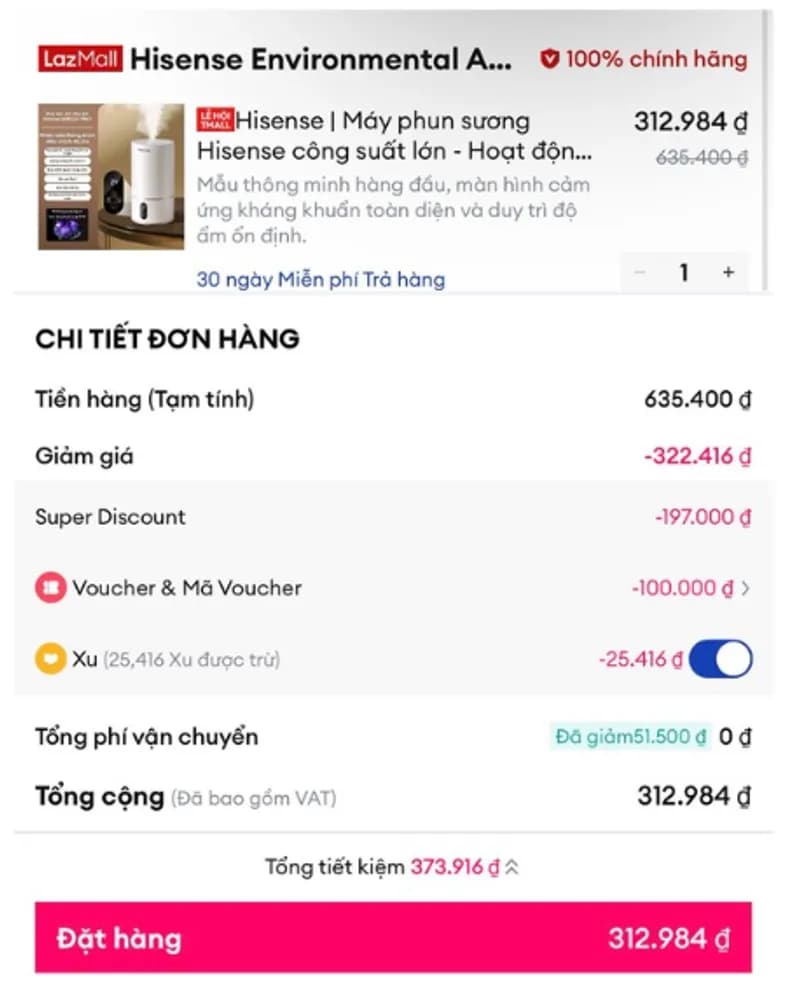The width and height of the screenshot is (800, 1004).
Task: Click the LỄ HỘI THMALL sale badge
Action: [x=214, y=122]
